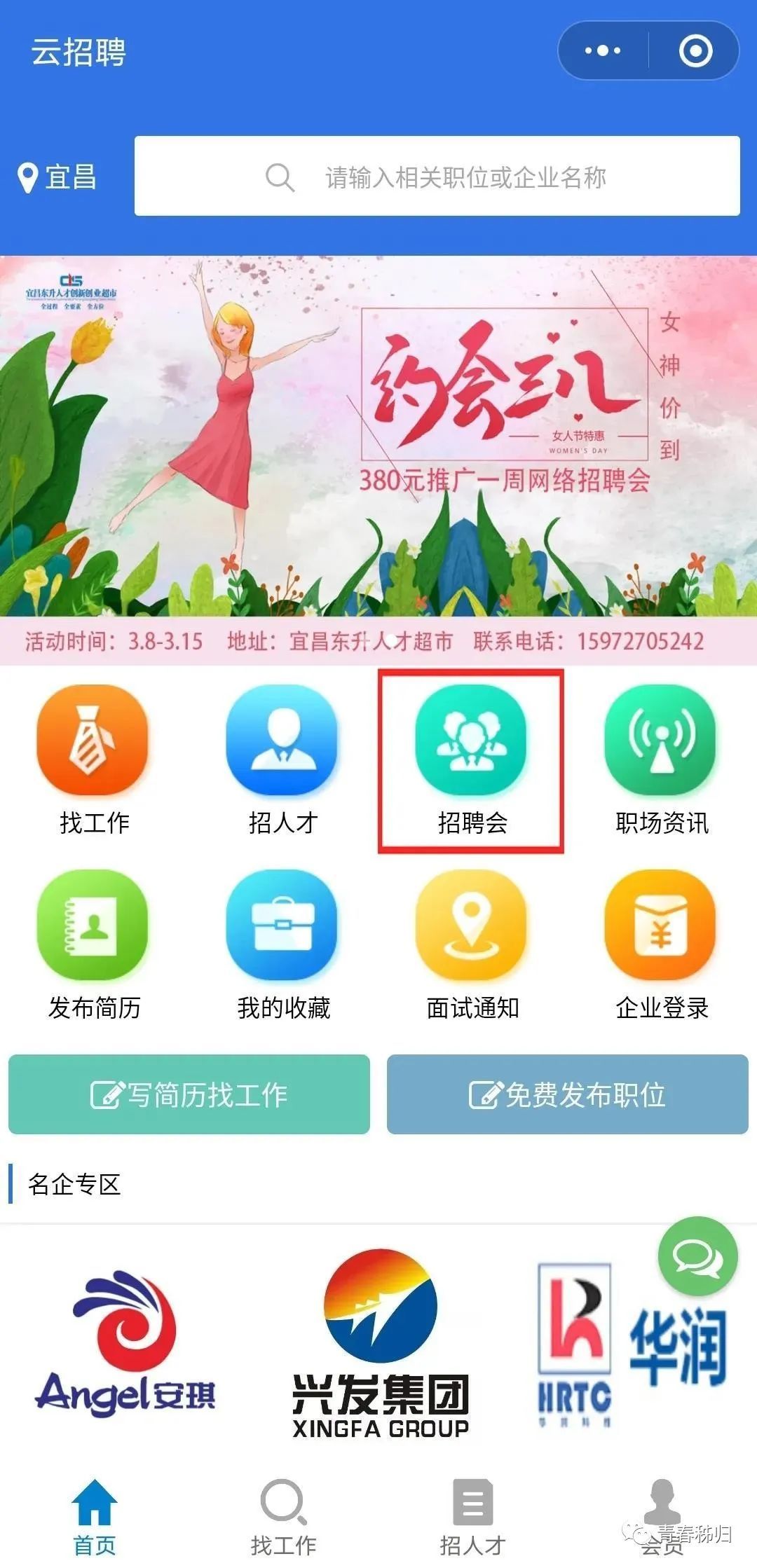Close the mini program via circle button

pos(695,51)
